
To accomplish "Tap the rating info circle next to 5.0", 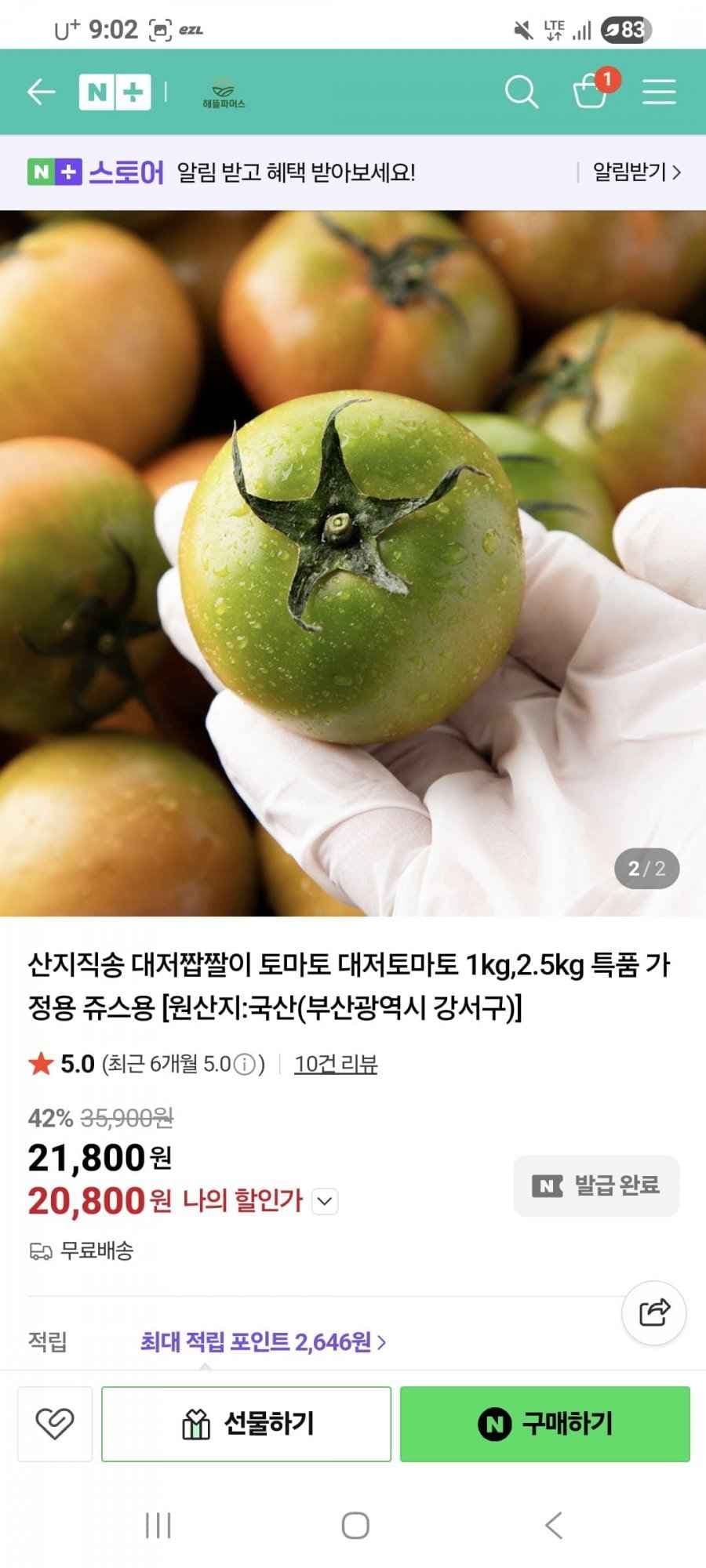I will pyautogui.click(x=244, y=1065).
